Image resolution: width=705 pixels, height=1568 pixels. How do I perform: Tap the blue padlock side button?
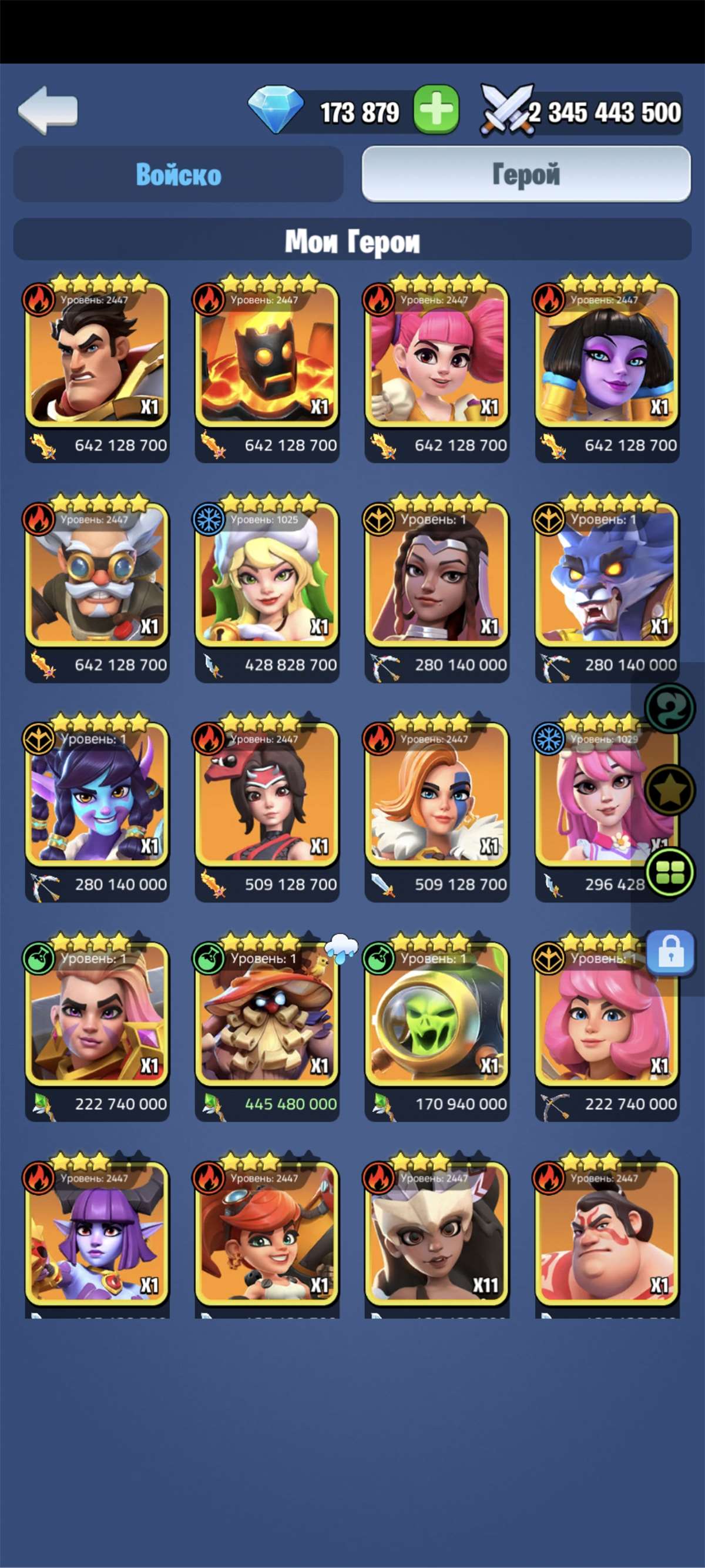click(x=670, y=953)
